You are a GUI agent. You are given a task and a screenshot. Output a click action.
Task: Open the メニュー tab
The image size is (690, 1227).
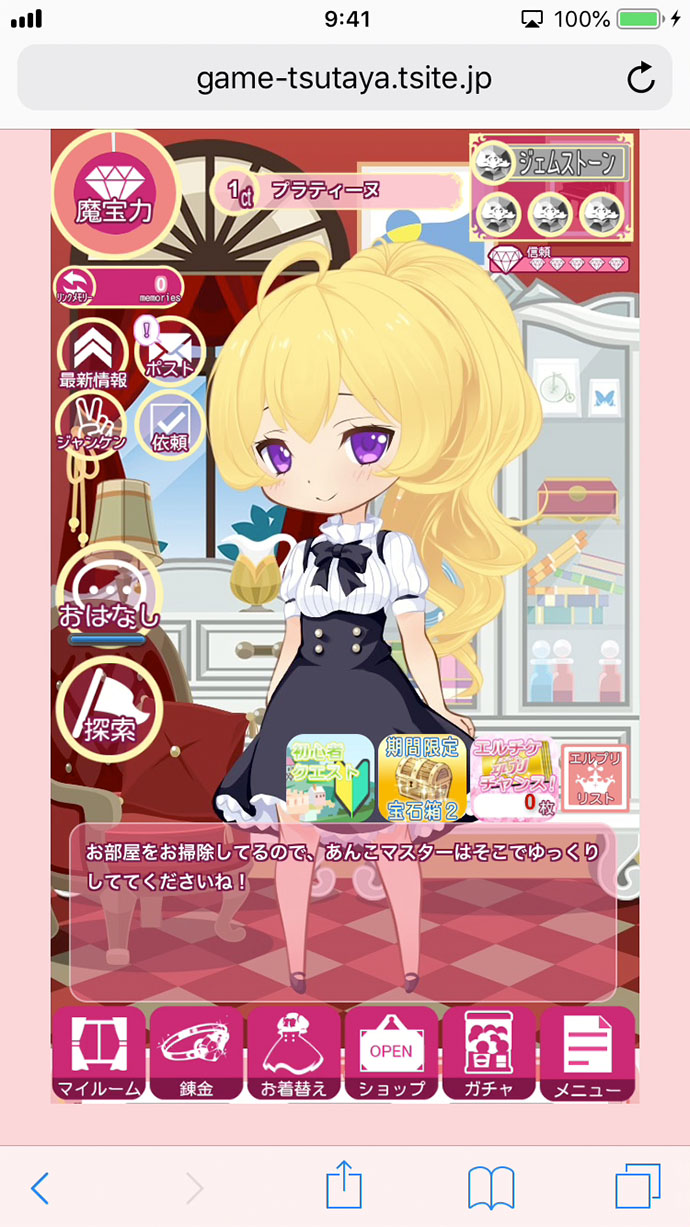[587, 1053]
